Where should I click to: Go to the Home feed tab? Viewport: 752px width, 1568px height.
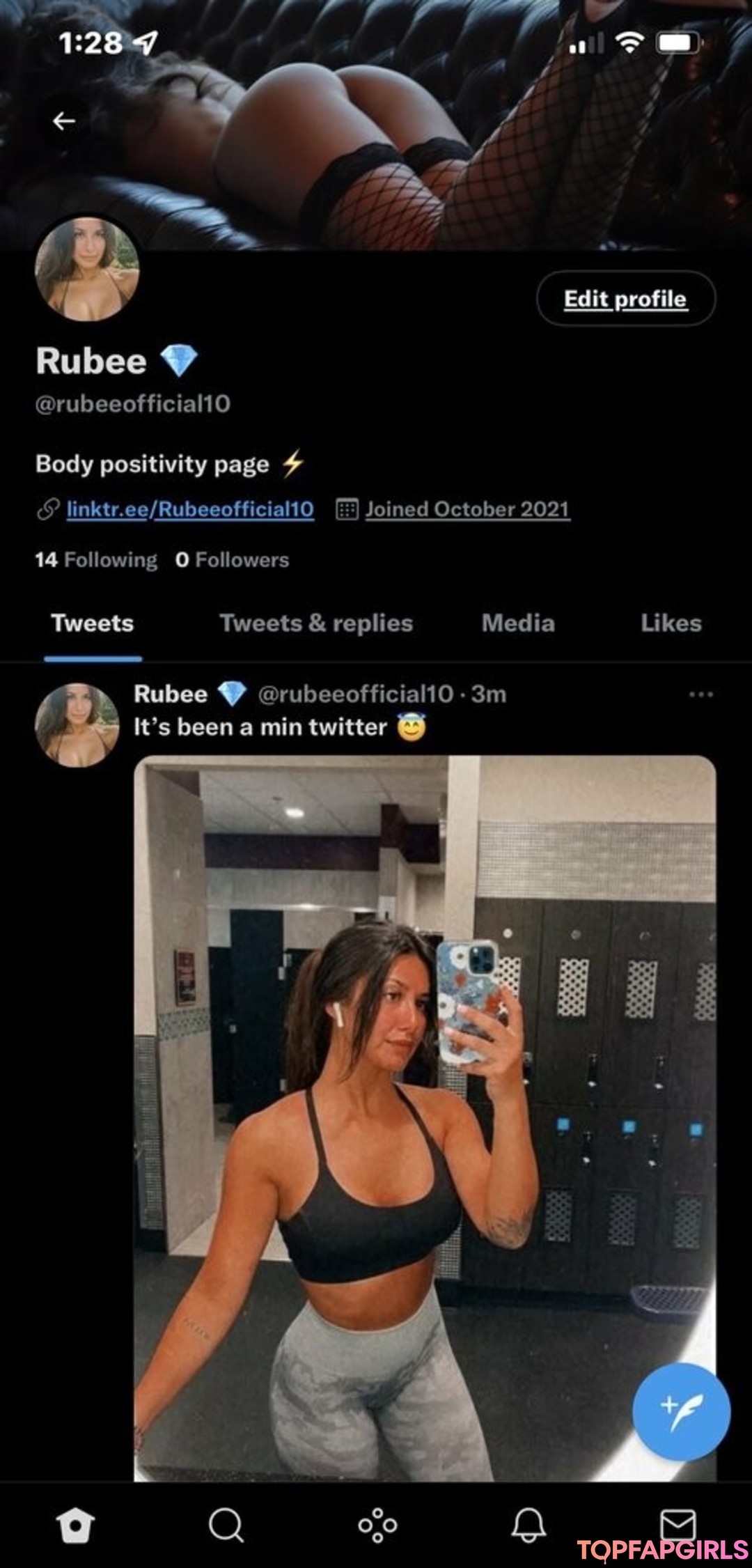(75, 1526)
